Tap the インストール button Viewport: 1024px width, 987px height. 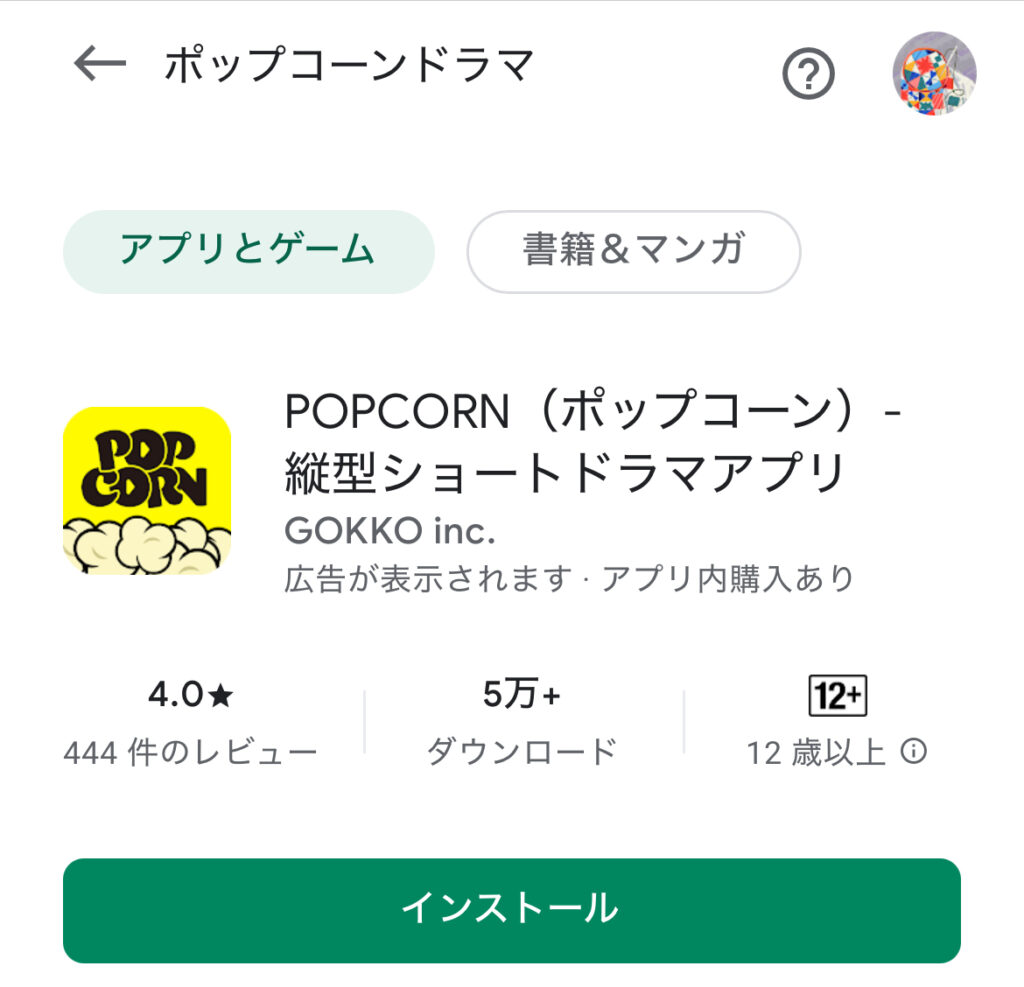511,909
